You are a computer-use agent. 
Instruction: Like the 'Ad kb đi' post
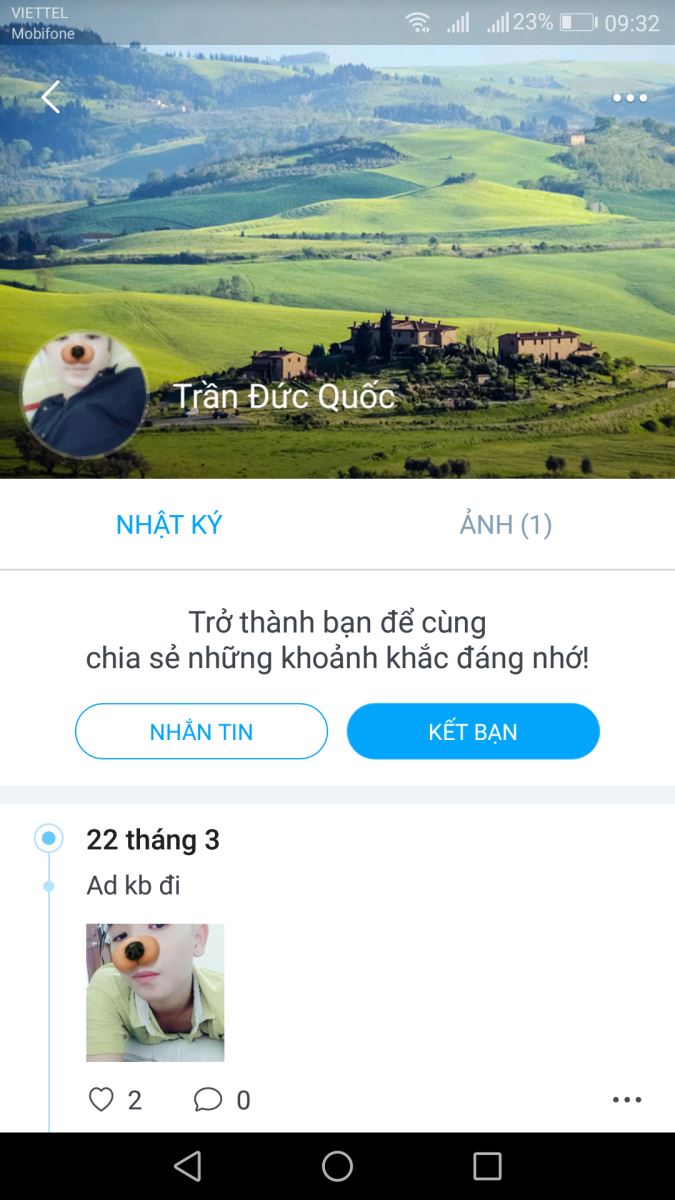(102, 1100)
